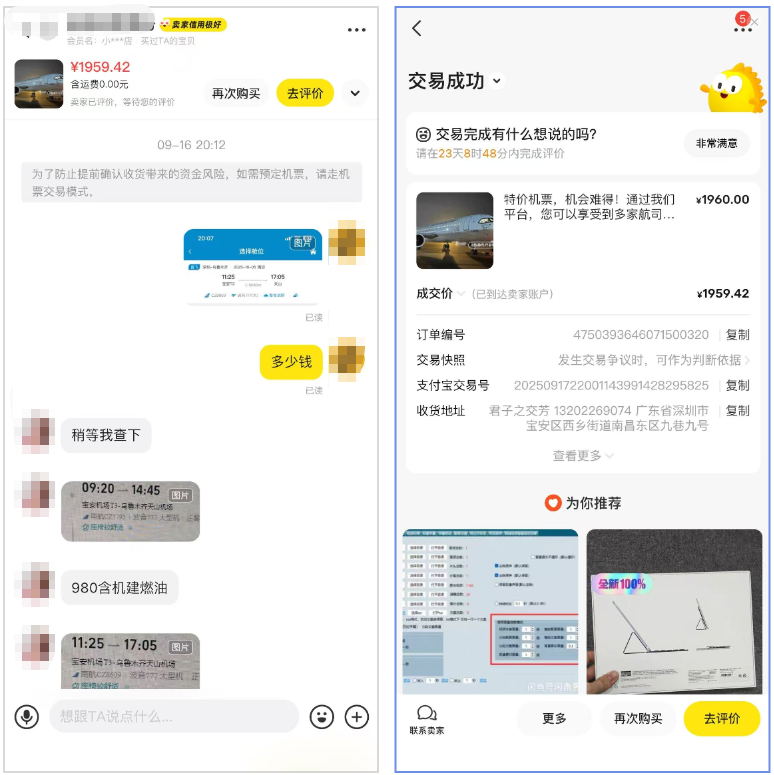
Task: Open the 特价机票 product thumbnail
Action: click(455, 230)
